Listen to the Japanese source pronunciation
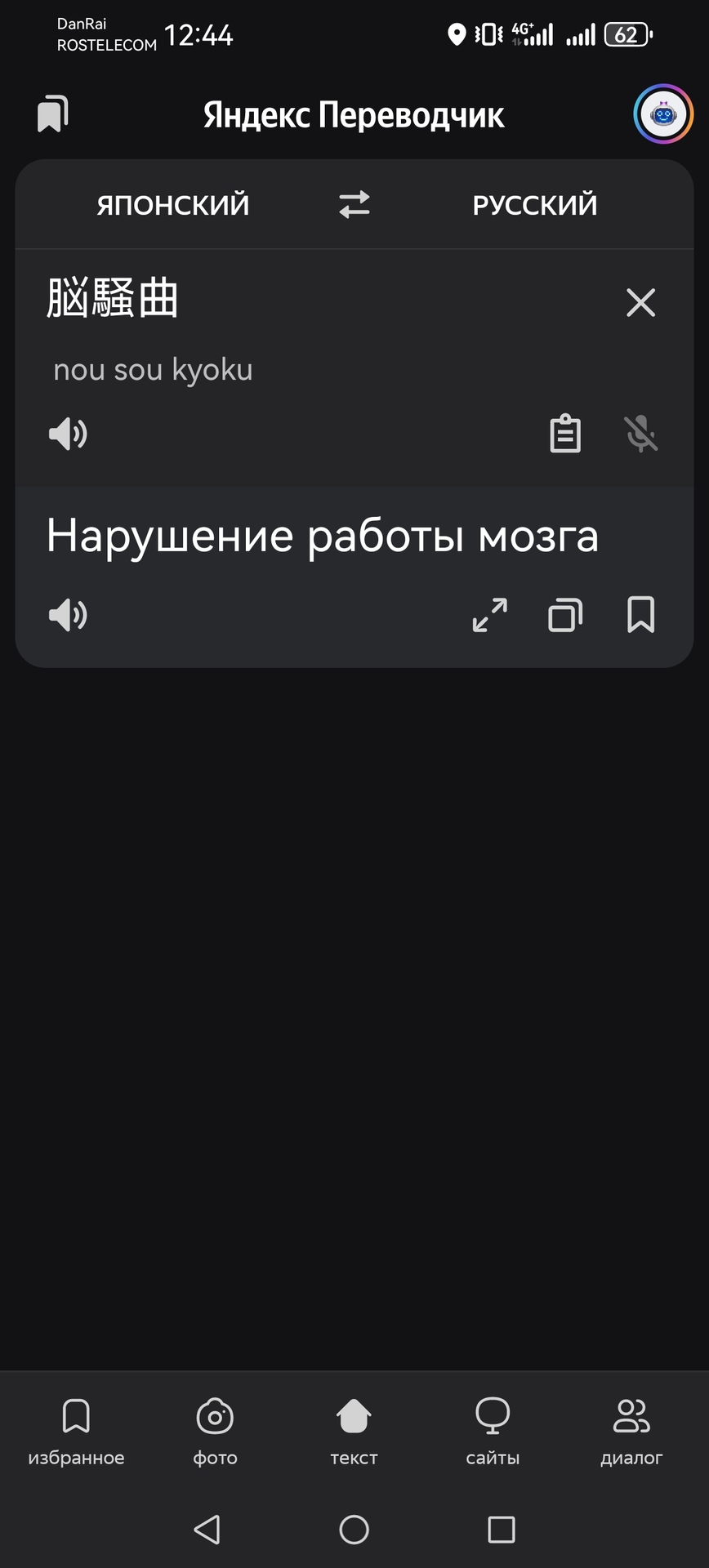 [68, 434]
